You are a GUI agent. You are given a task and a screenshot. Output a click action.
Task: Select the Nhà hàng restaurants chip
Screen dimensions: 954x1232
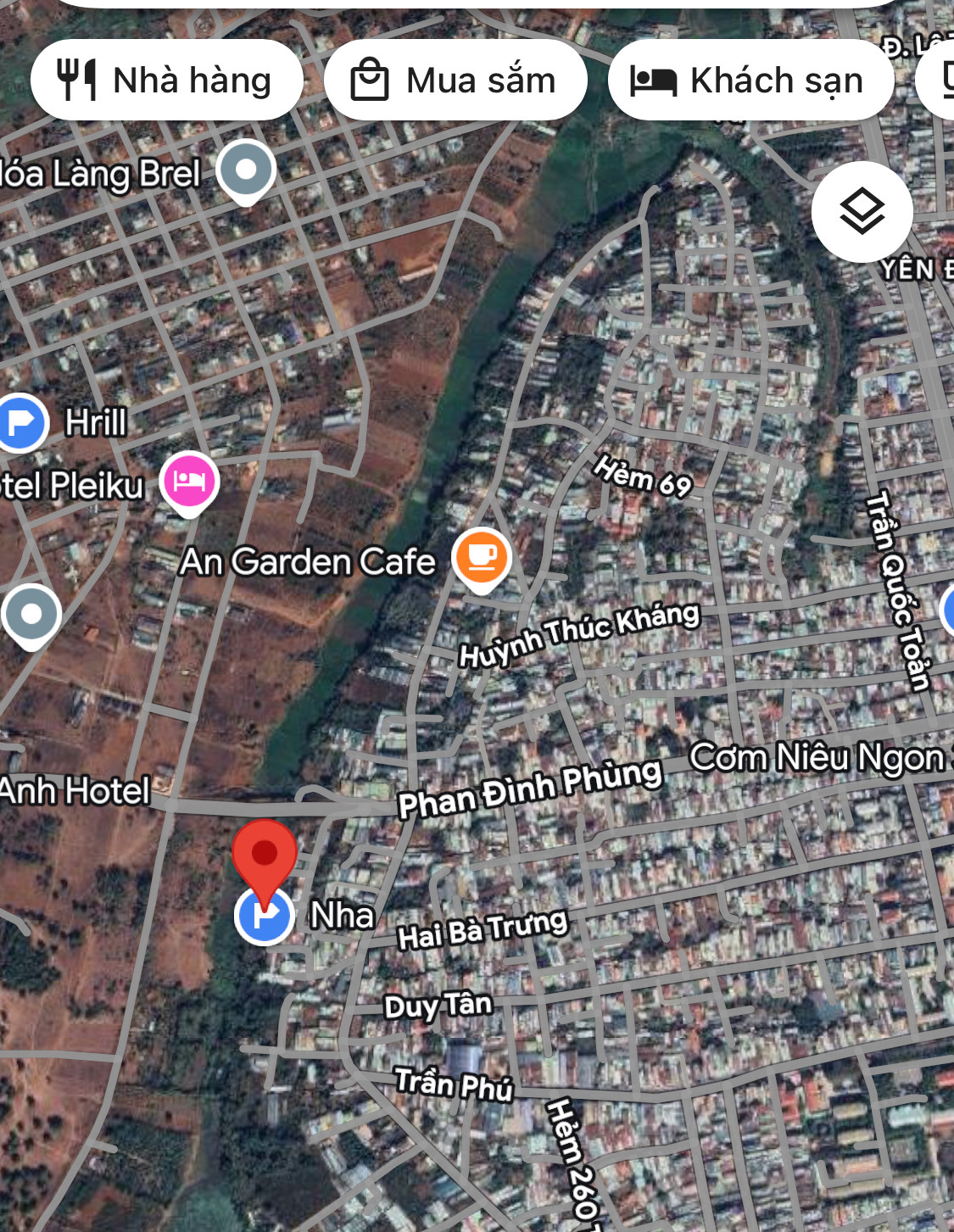(166, 81)
